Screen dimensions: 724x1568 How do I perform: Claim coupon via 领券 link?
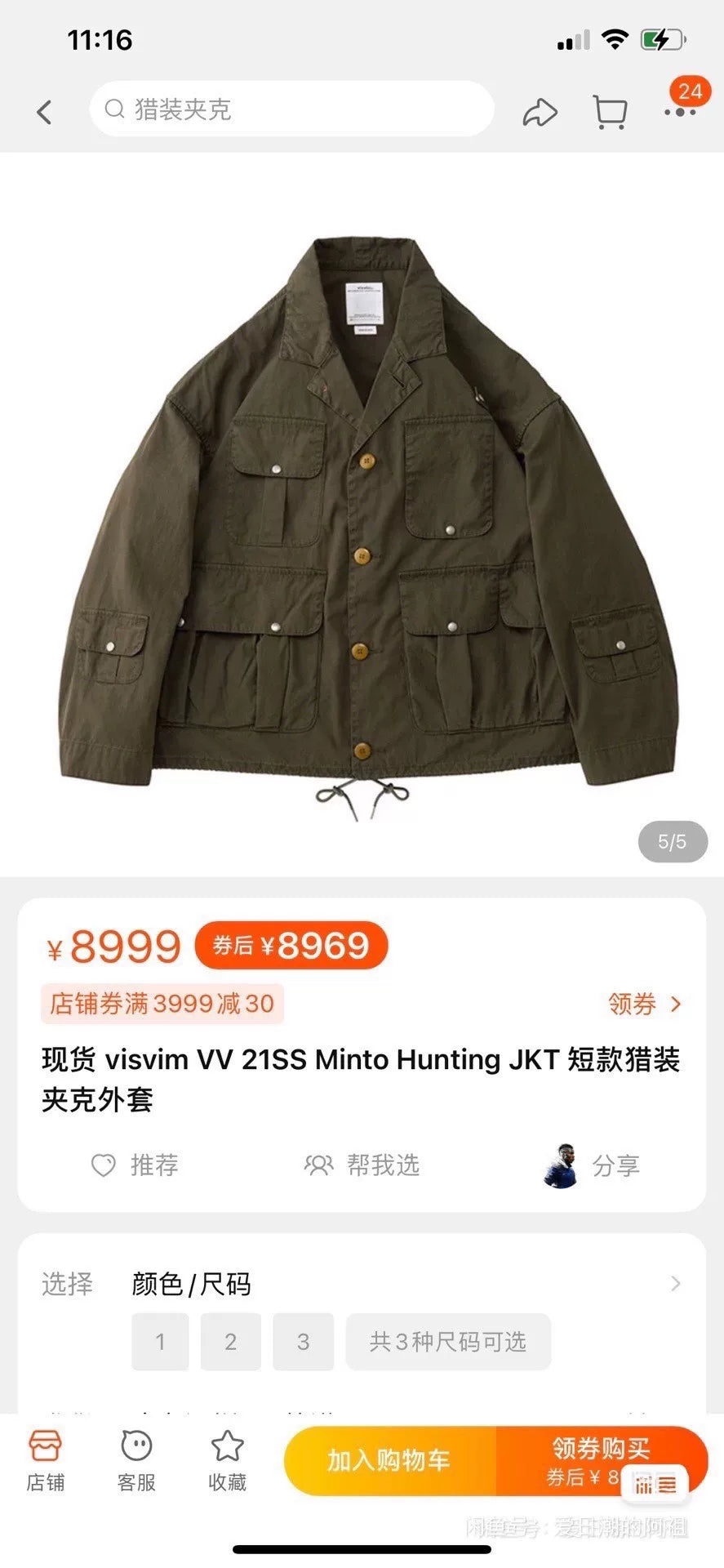tap(644, 1004)
